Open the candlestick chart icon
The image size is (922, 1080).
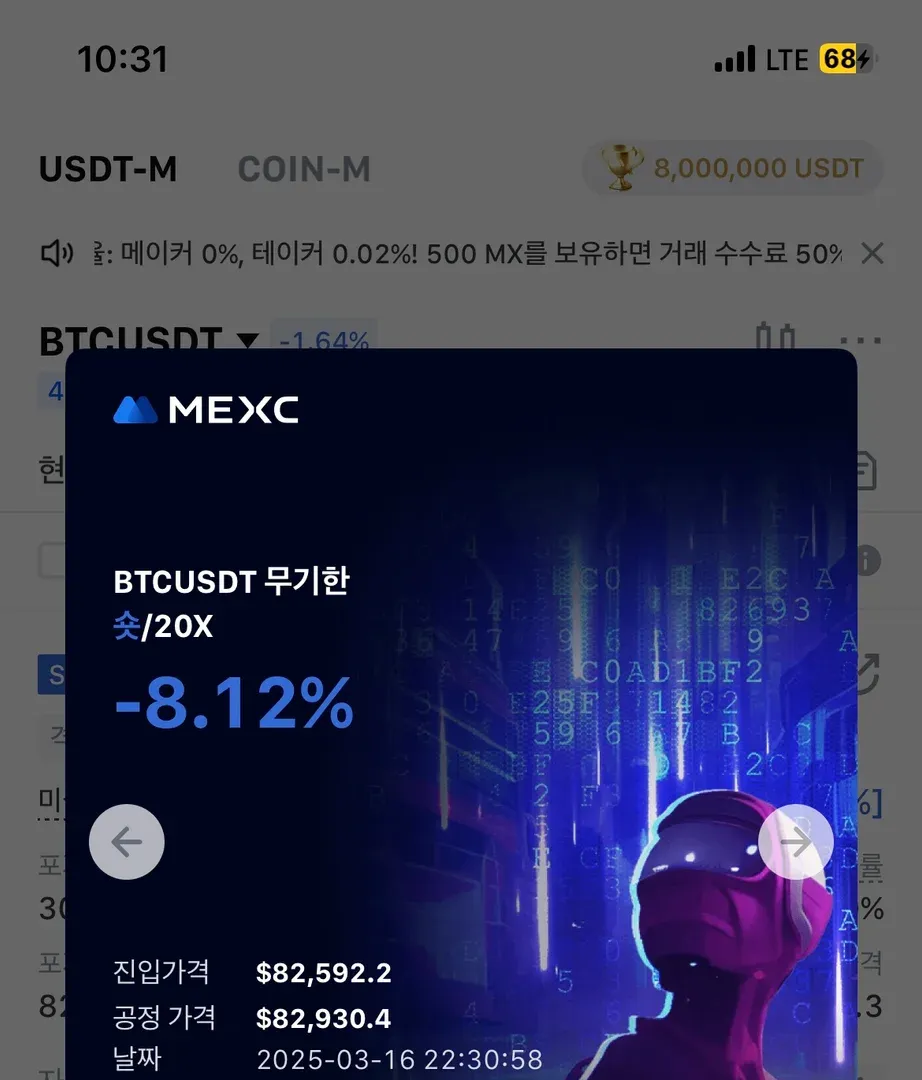pos(775,337)
